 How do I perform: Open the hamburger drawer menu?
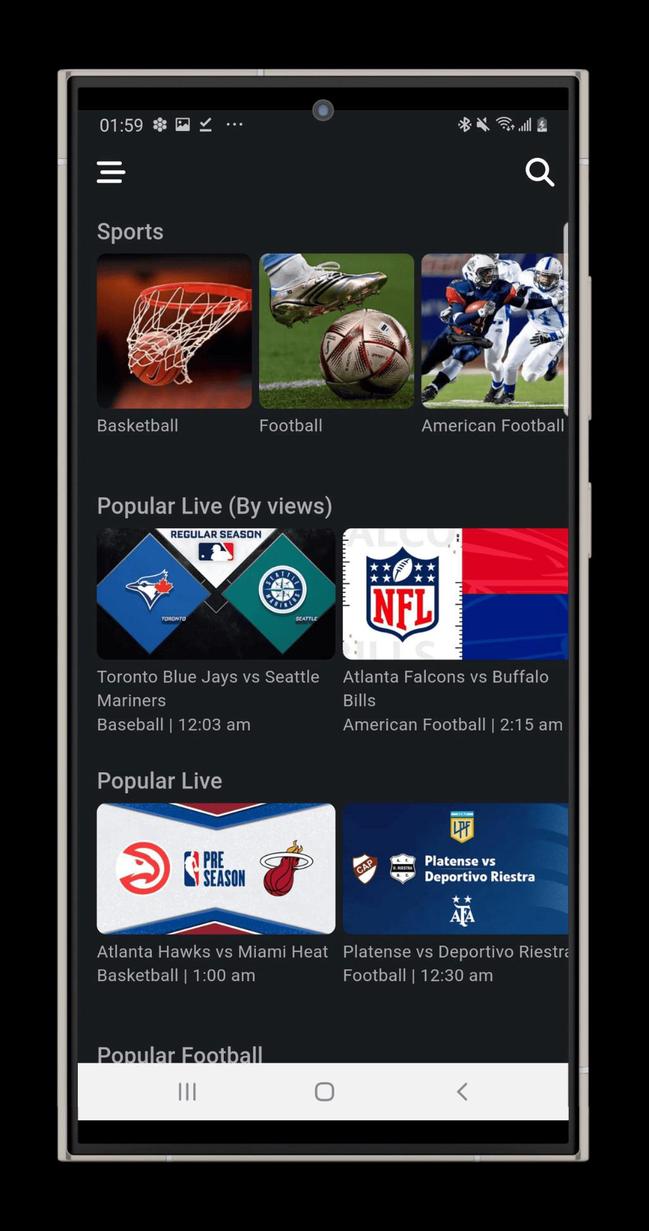[x=111, y=172]
